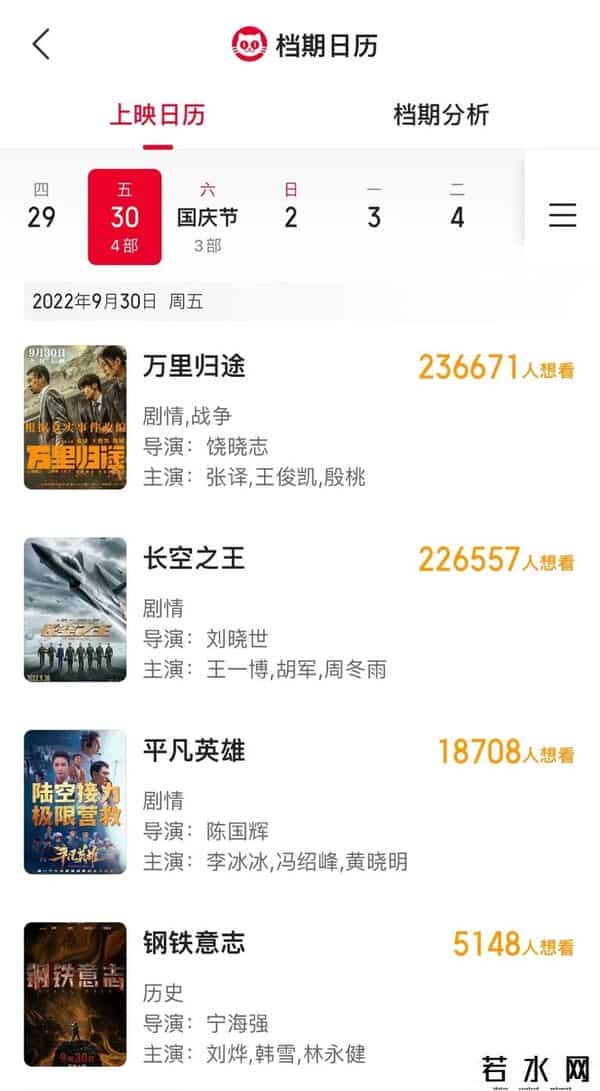Open the movie 万里归途
The image size is (600, 1091).
click(195, 367)
